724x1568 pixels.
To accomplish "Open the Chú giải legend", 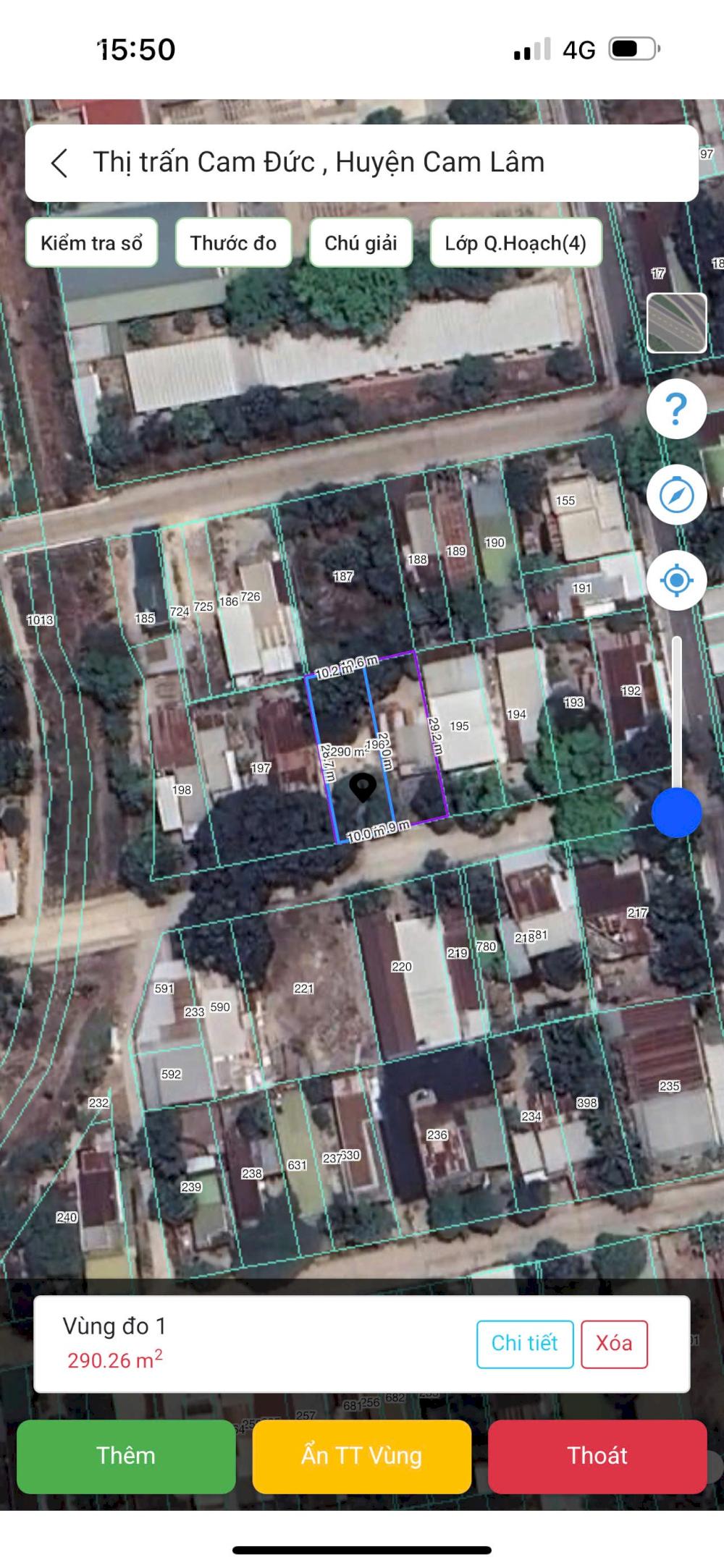I will coord(361,243).
